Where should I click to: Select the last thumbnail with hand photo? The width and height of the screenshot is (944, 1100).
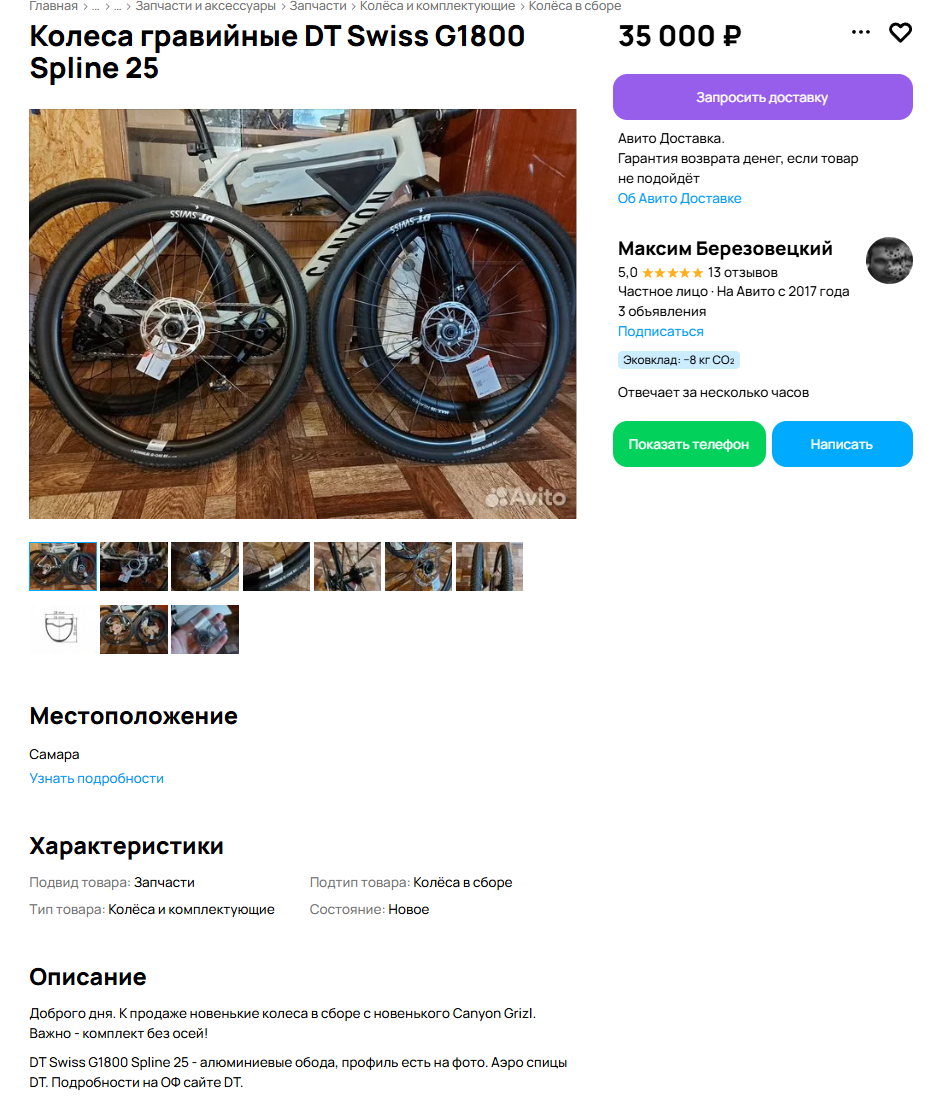click(205, 629)
